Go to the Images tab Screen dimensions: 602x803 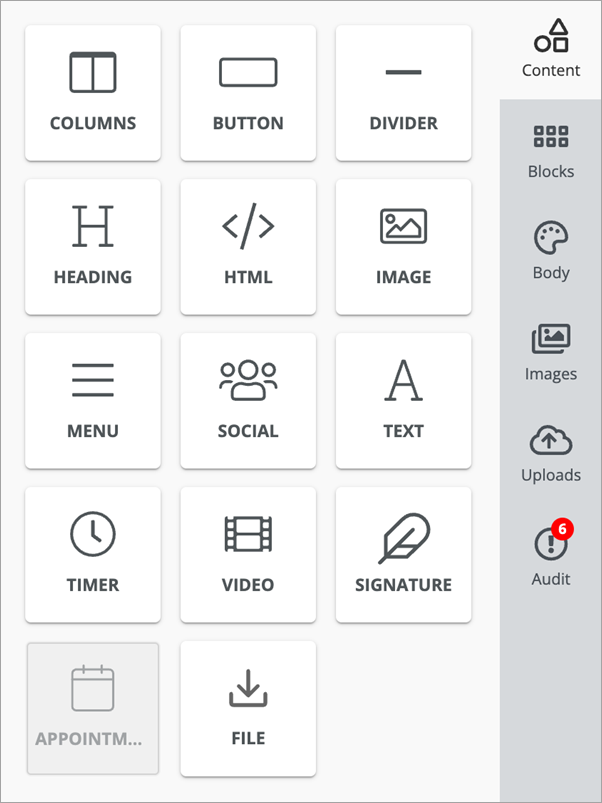(x=551, y=353)
